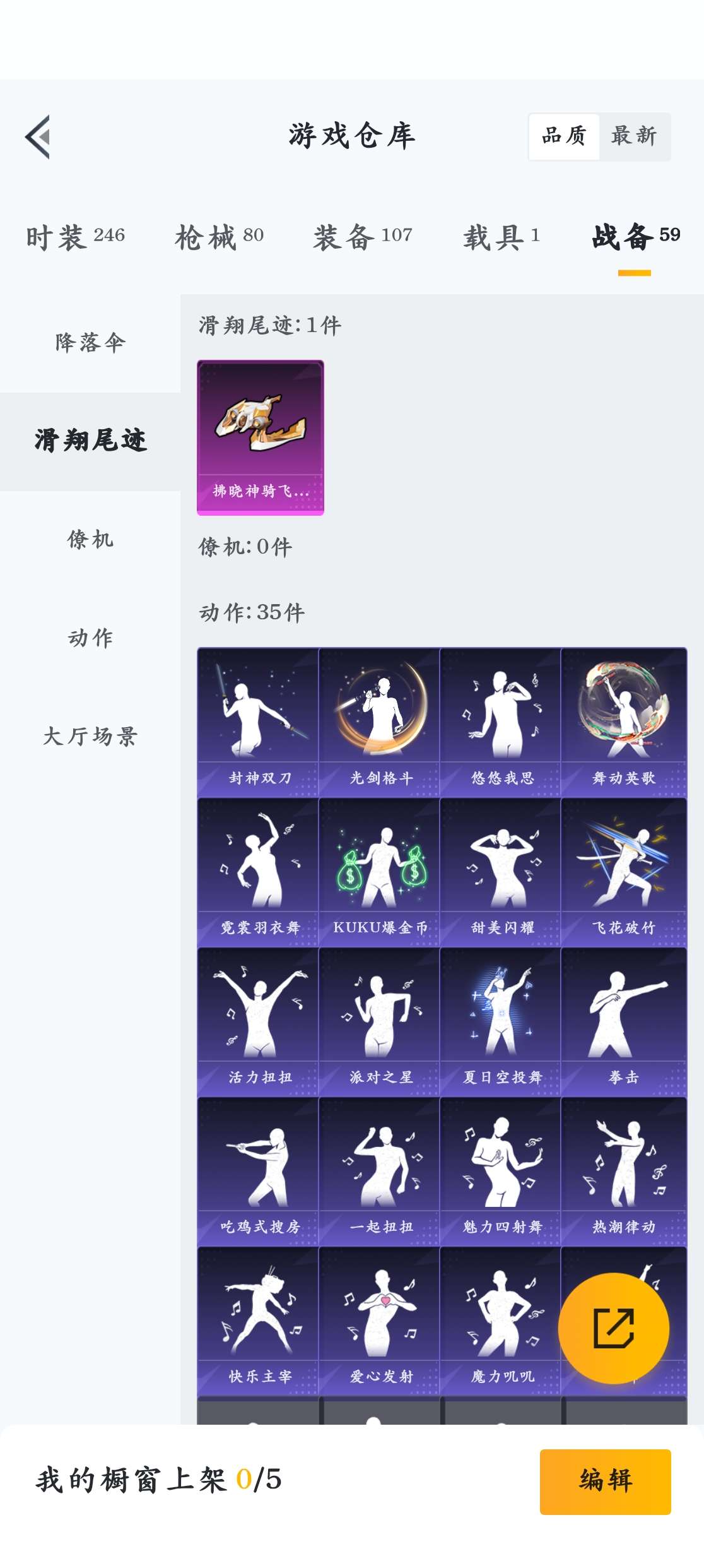
Task: Jump to the 动作 category
Action: (x=90, y=638)
